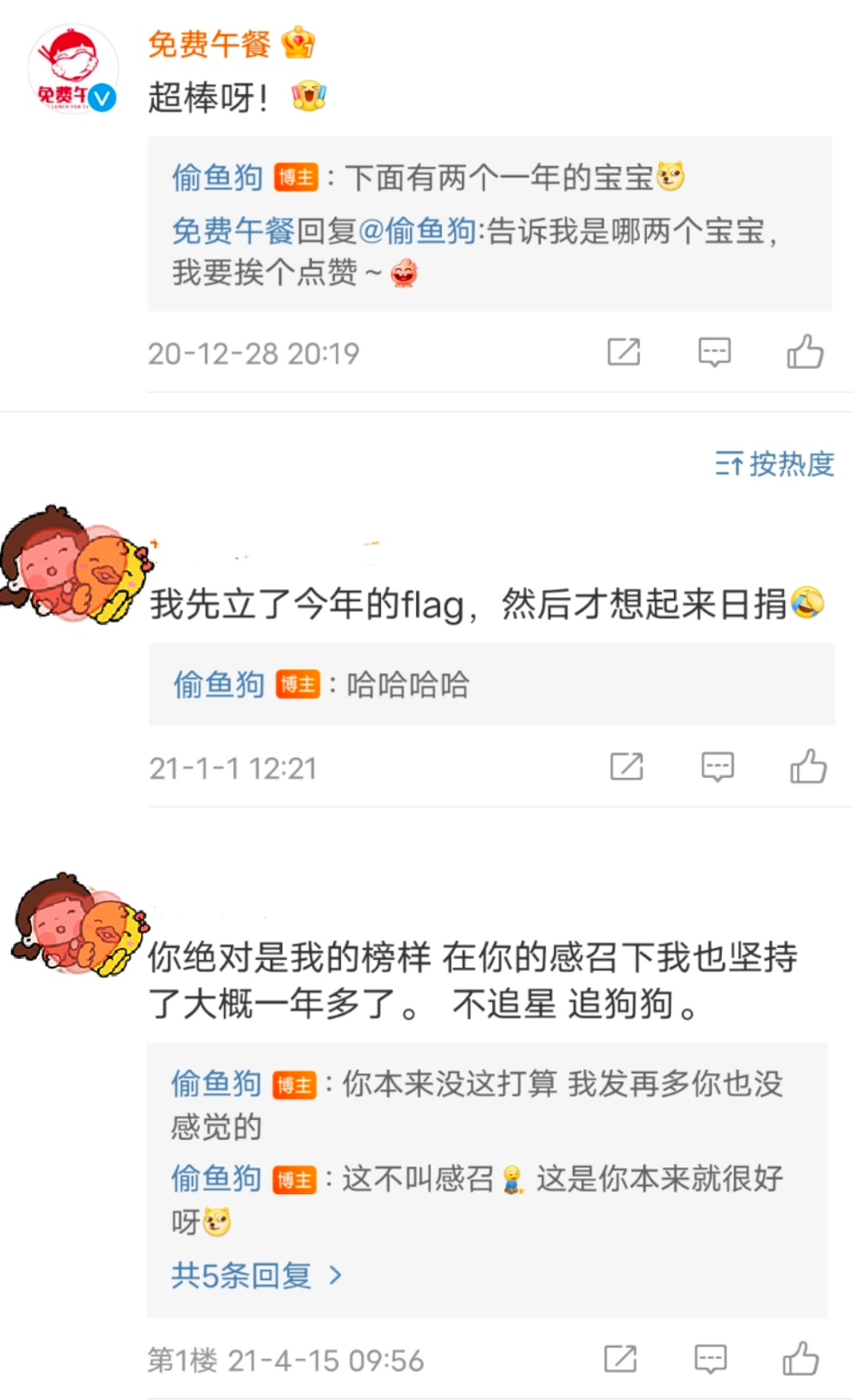Screen dimensions: 853x1400
Task: Like the 超棒呀 comment
Action: 805,352
